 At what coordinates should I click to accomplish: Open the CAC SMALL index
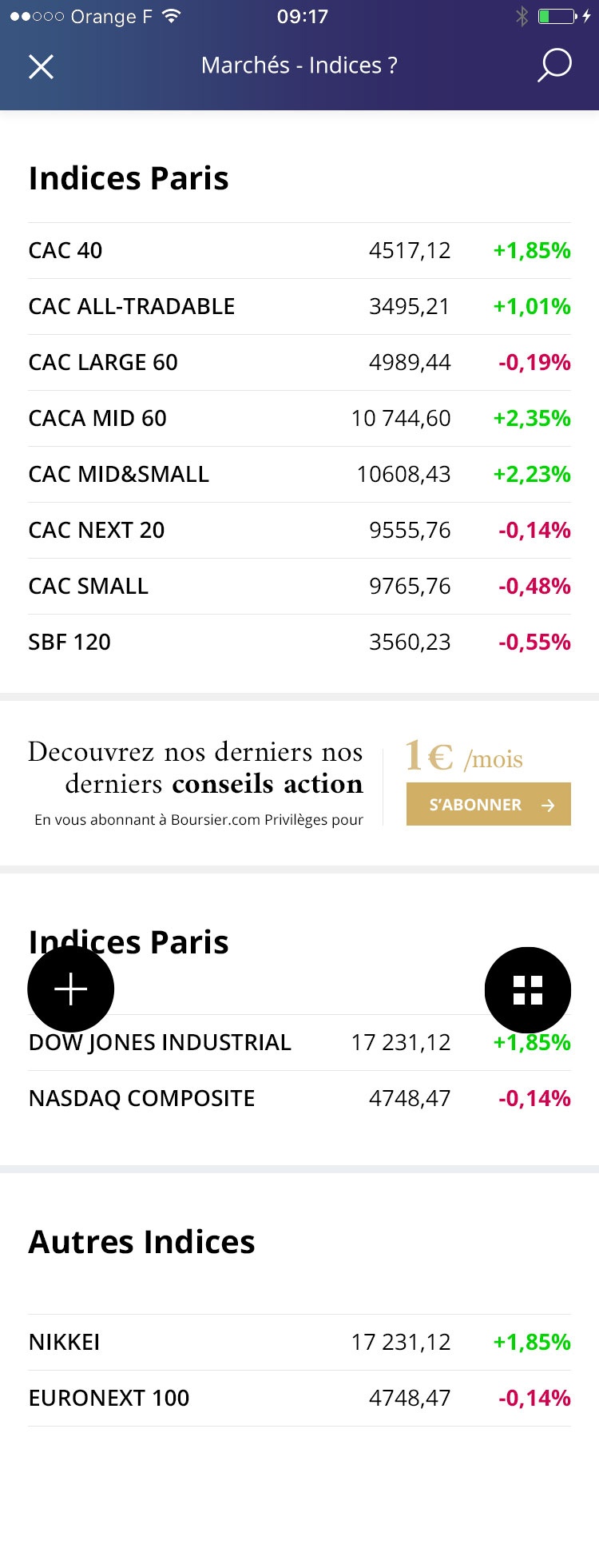(x=299, y=587)
